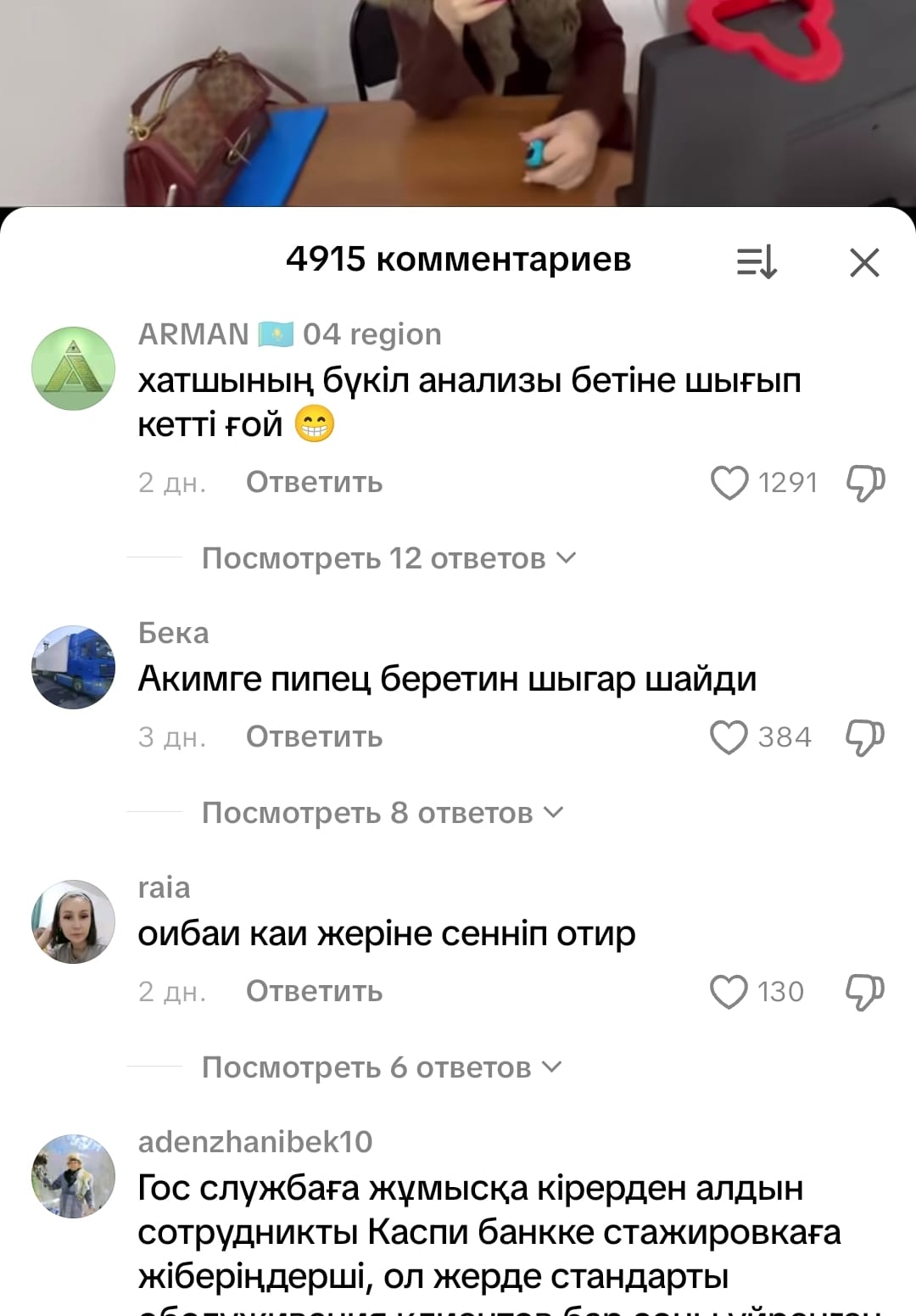Image resolution: width=916 pixels, height=1316 pixels.
Task: Reply to ARMAN's comment
Action: point(314,483)
